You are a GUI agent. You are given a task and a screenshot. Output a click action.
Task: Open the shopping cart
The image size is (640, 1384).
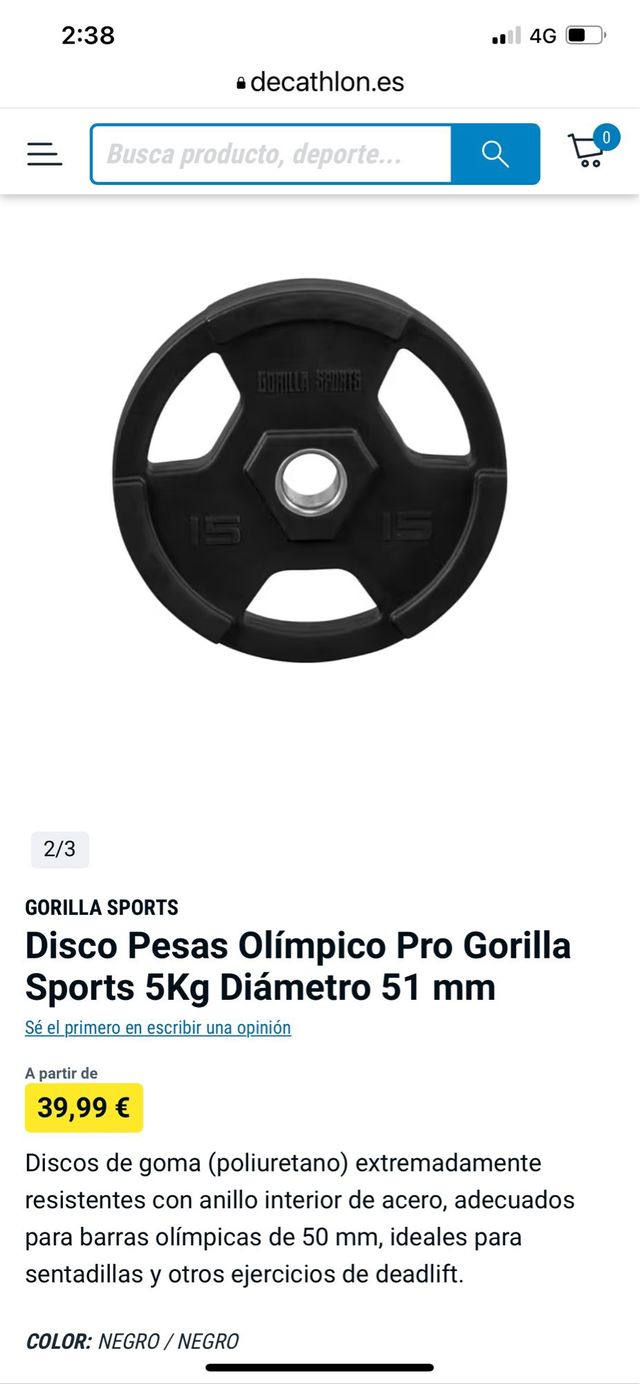pos(590,151)
